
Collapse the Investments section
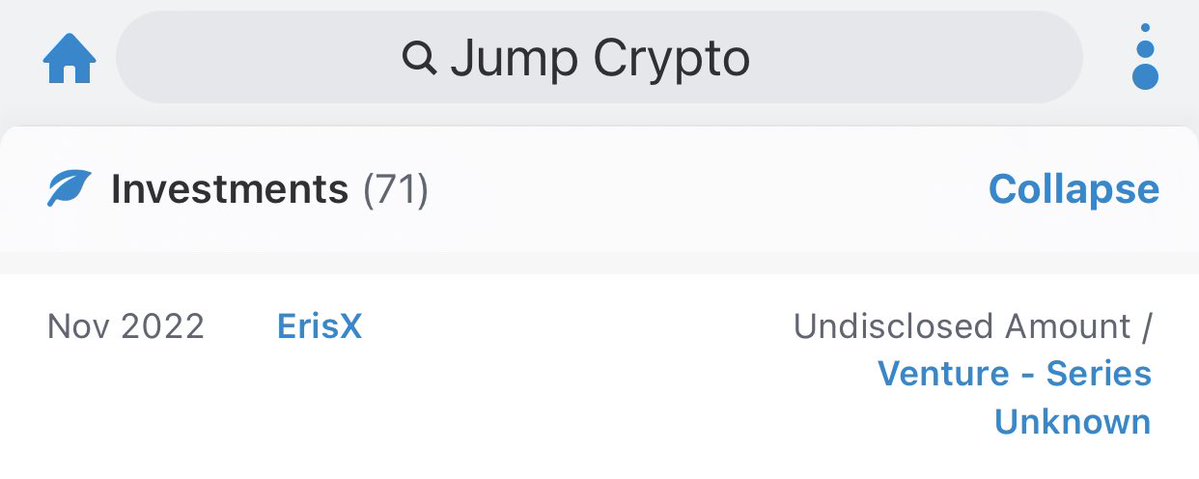click(1073, 188)
